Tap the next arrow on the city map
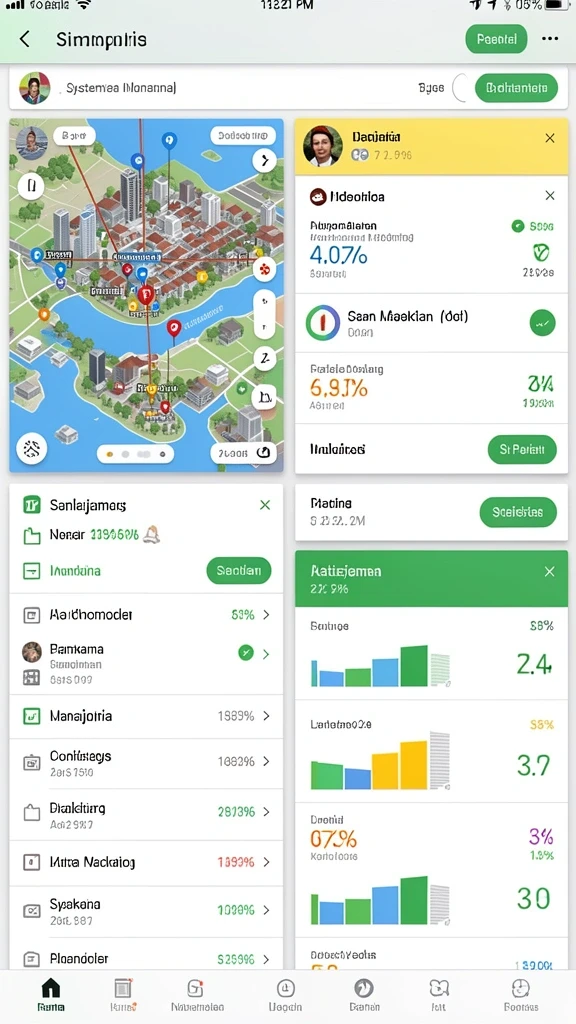This screenshot has height=1024, width=576. click(x=264, y=160)
